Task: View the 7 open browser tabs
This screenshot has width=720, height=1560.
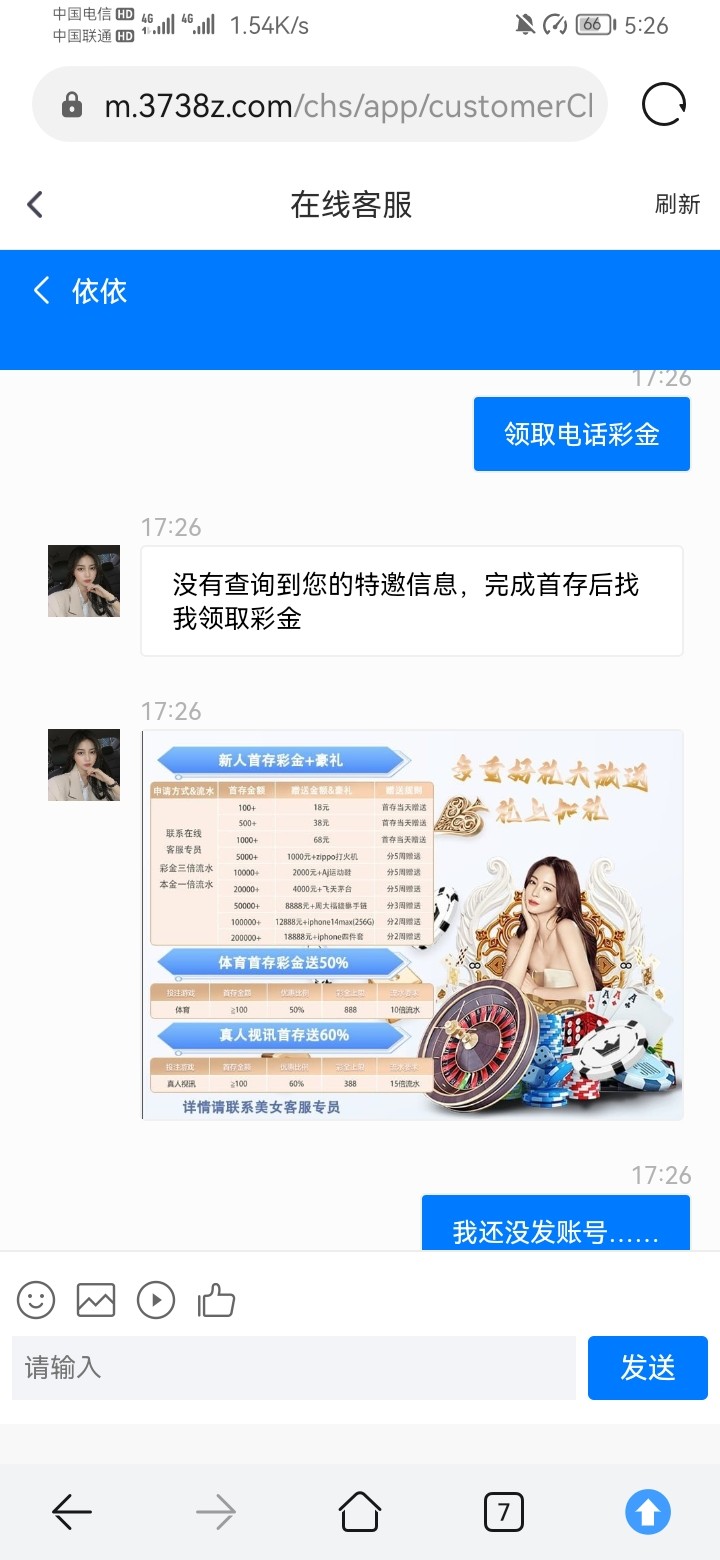Action: (503, 1512)
